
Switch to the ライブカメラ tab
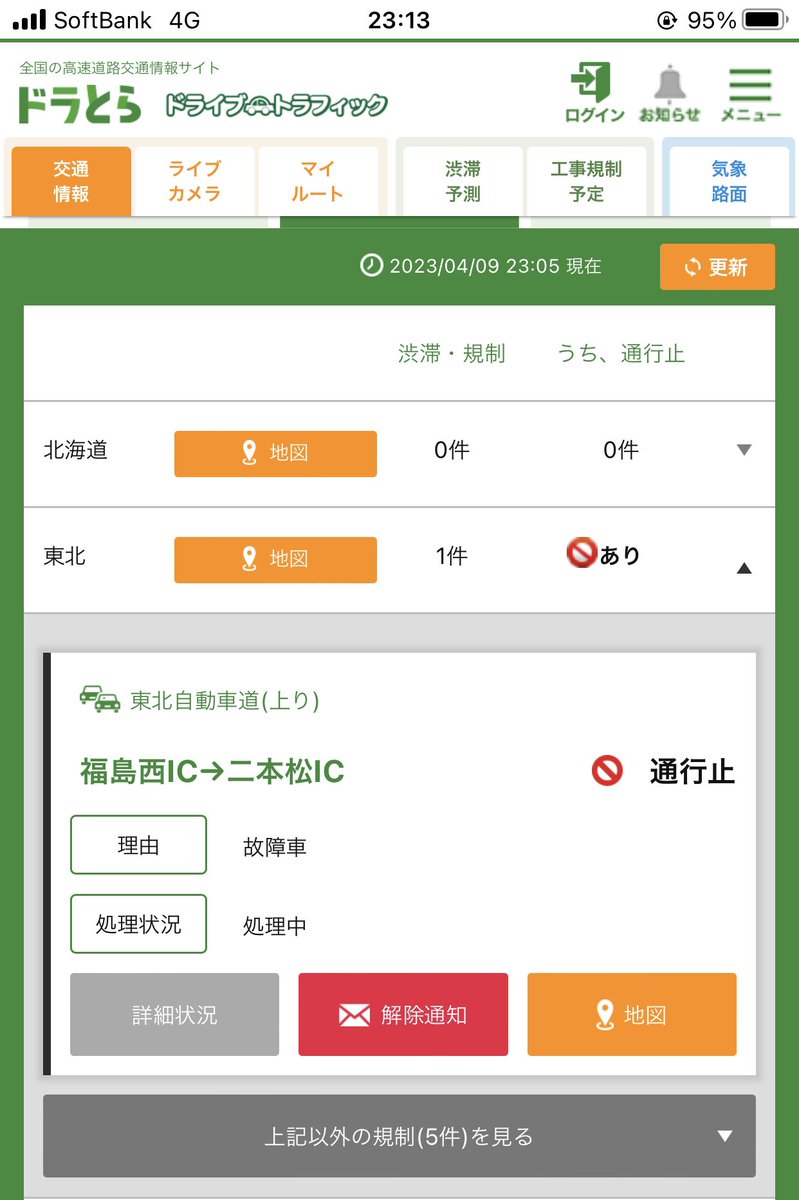coord(195,181)
